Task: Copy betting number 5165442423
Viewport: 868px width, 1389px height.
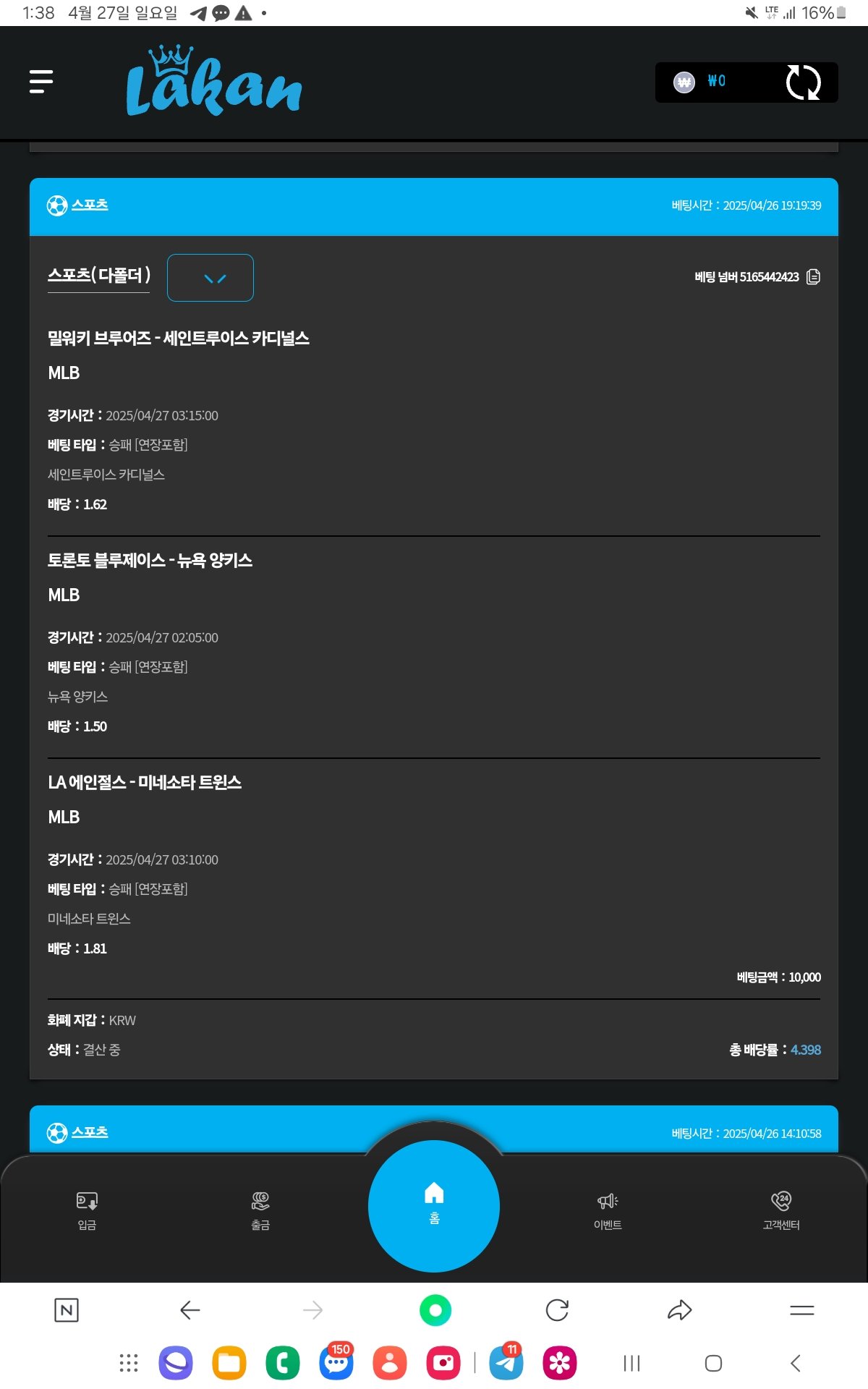Action: click(x=813, y=277)
